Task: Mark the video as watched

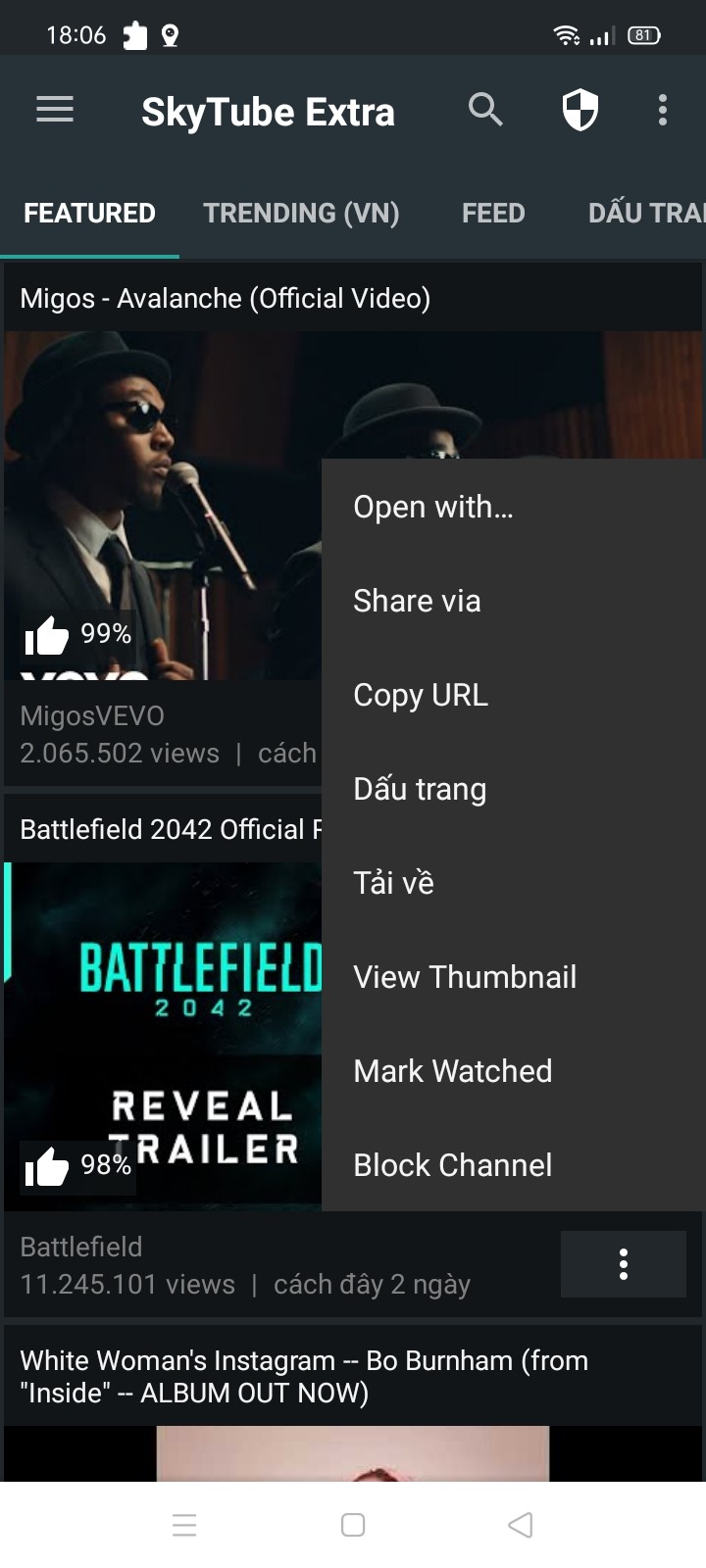Action: (x=452, y=1071)
